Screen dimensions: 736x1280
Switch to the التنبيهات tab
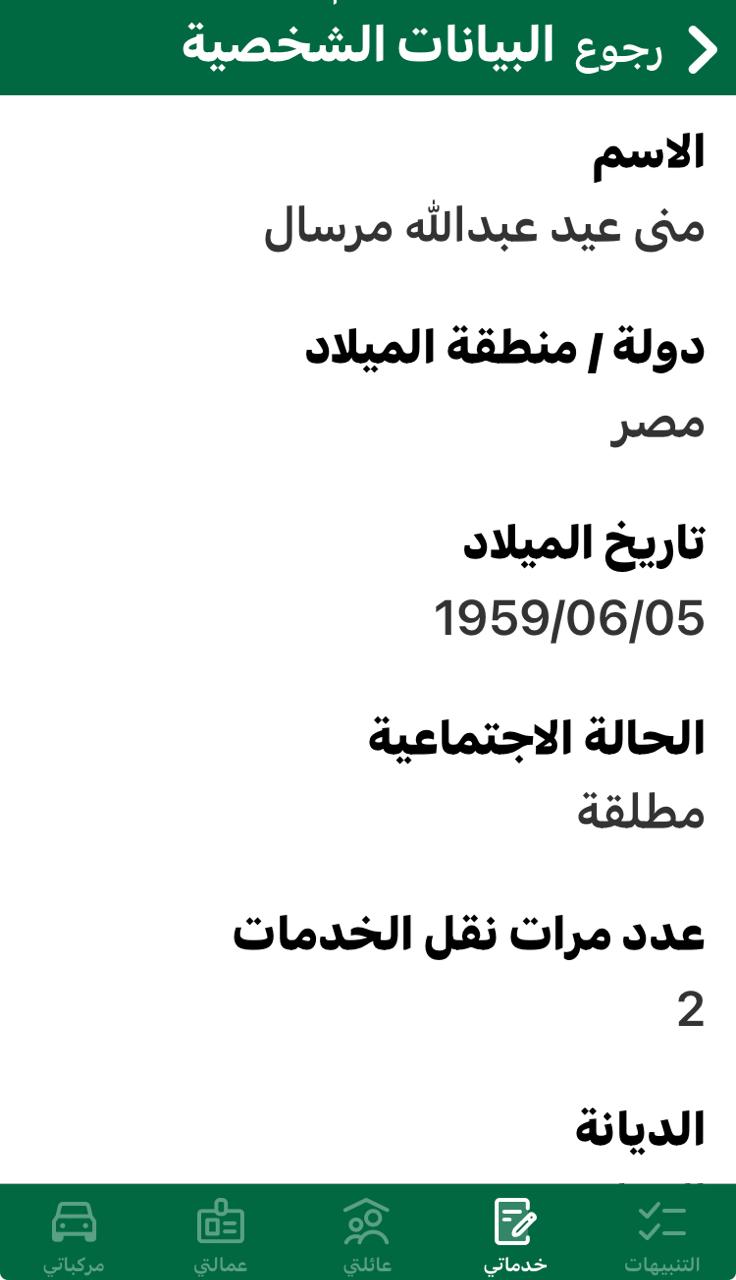[662, 1235]
